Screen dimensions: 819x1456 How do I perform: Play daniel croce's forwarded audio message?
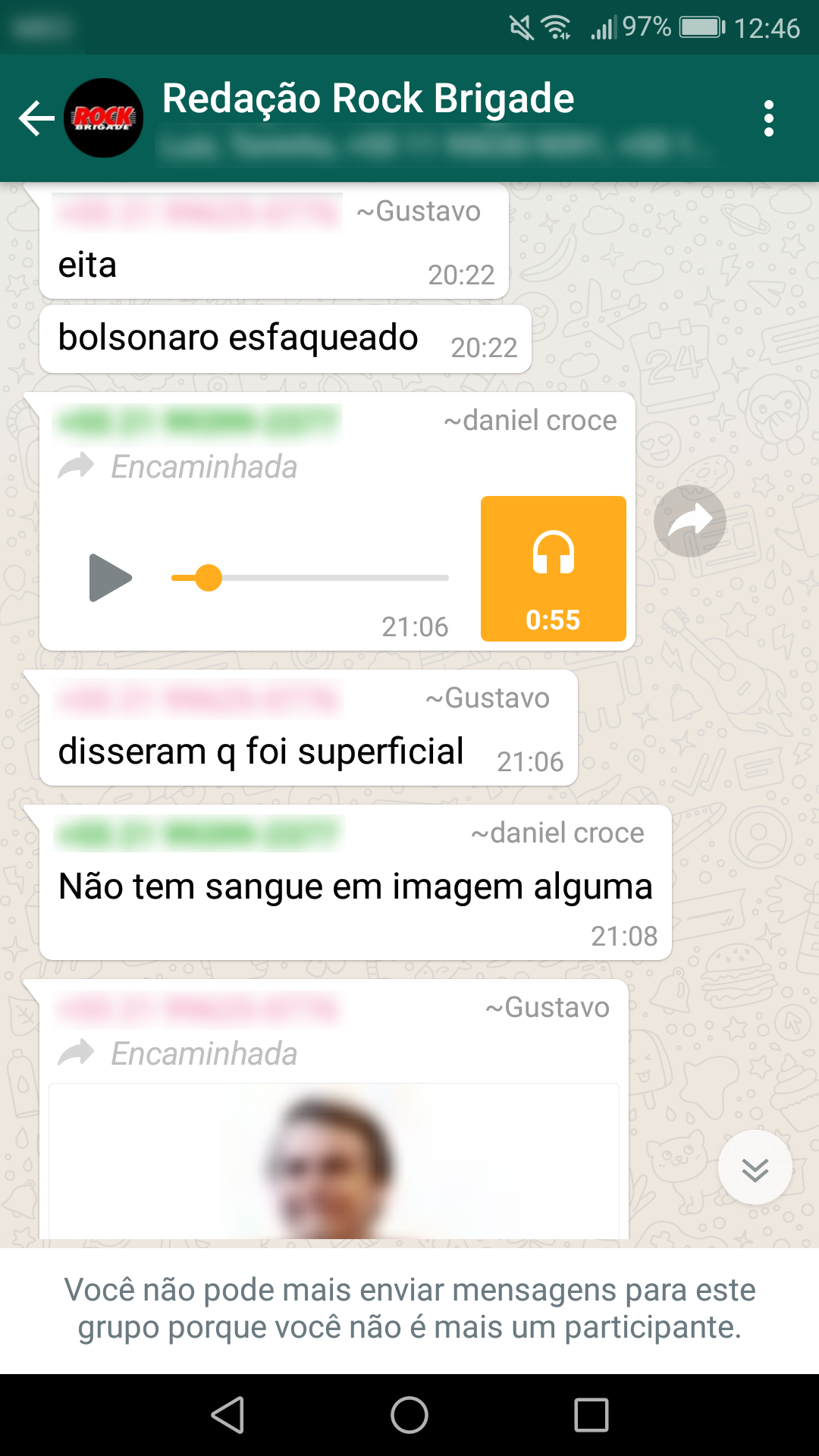[111, 578]
